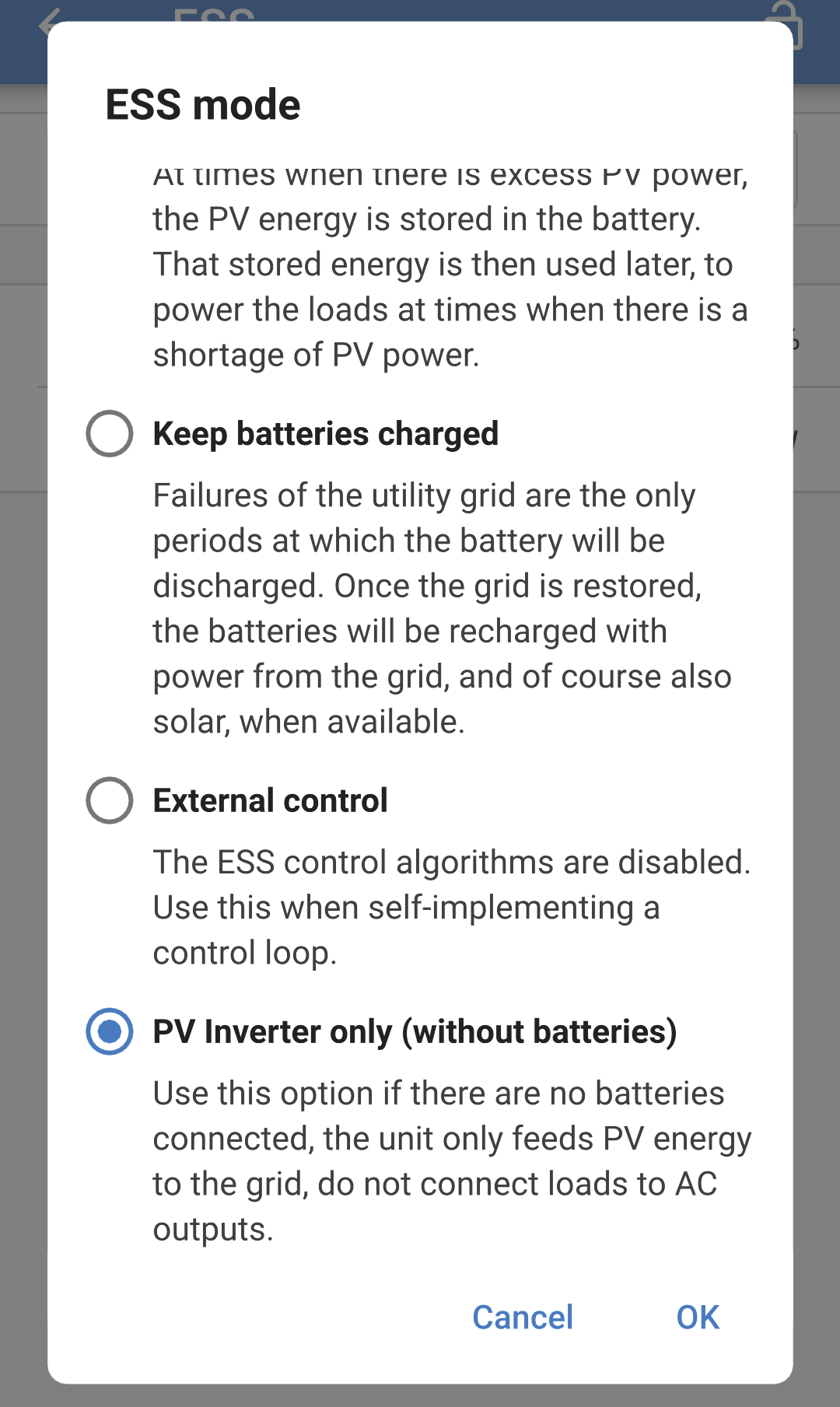Tap the Keep batteries charged description paragraph
This screenshot has height=1407, width=840.
442,607
